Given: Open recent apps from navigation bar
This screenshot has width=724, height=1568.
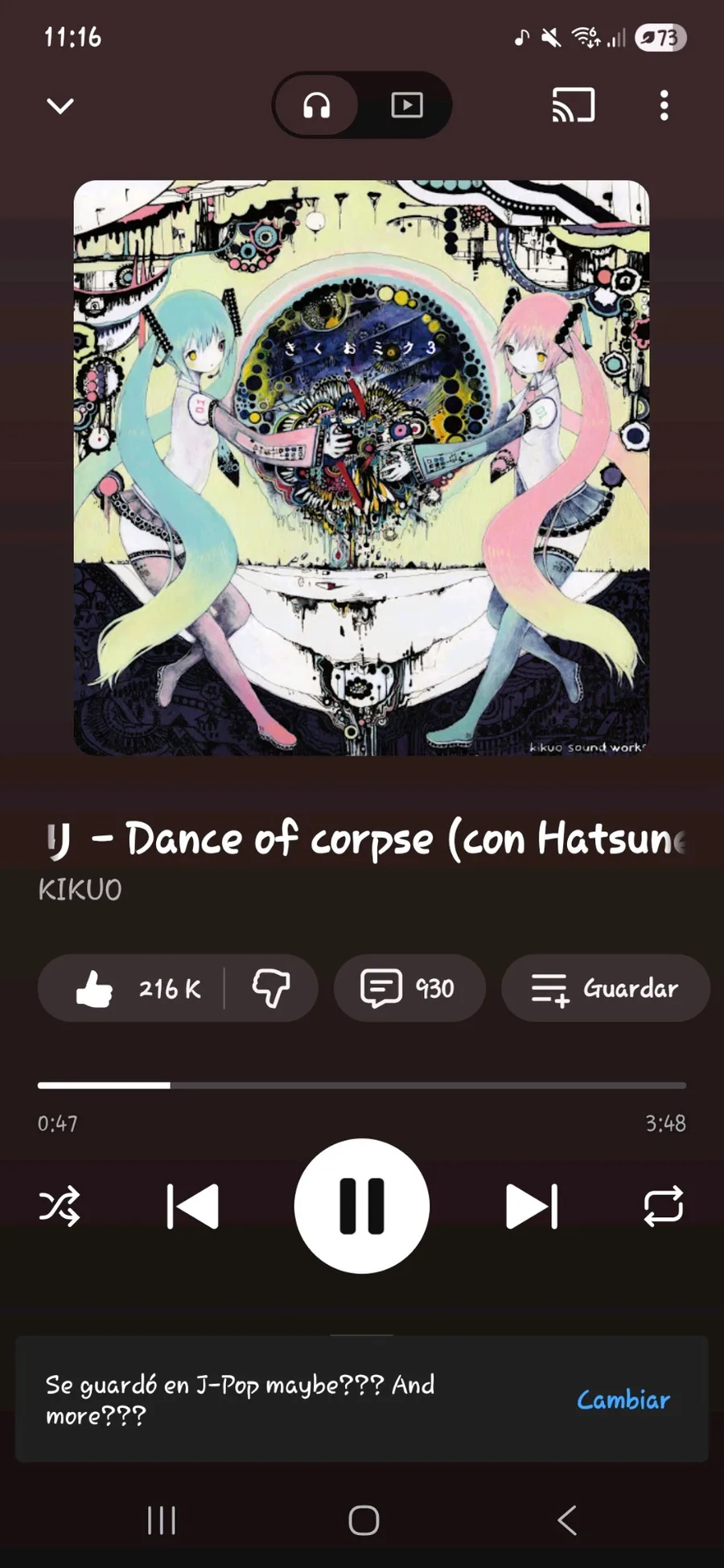Looking at the screenshot, I should point(161,1521).
